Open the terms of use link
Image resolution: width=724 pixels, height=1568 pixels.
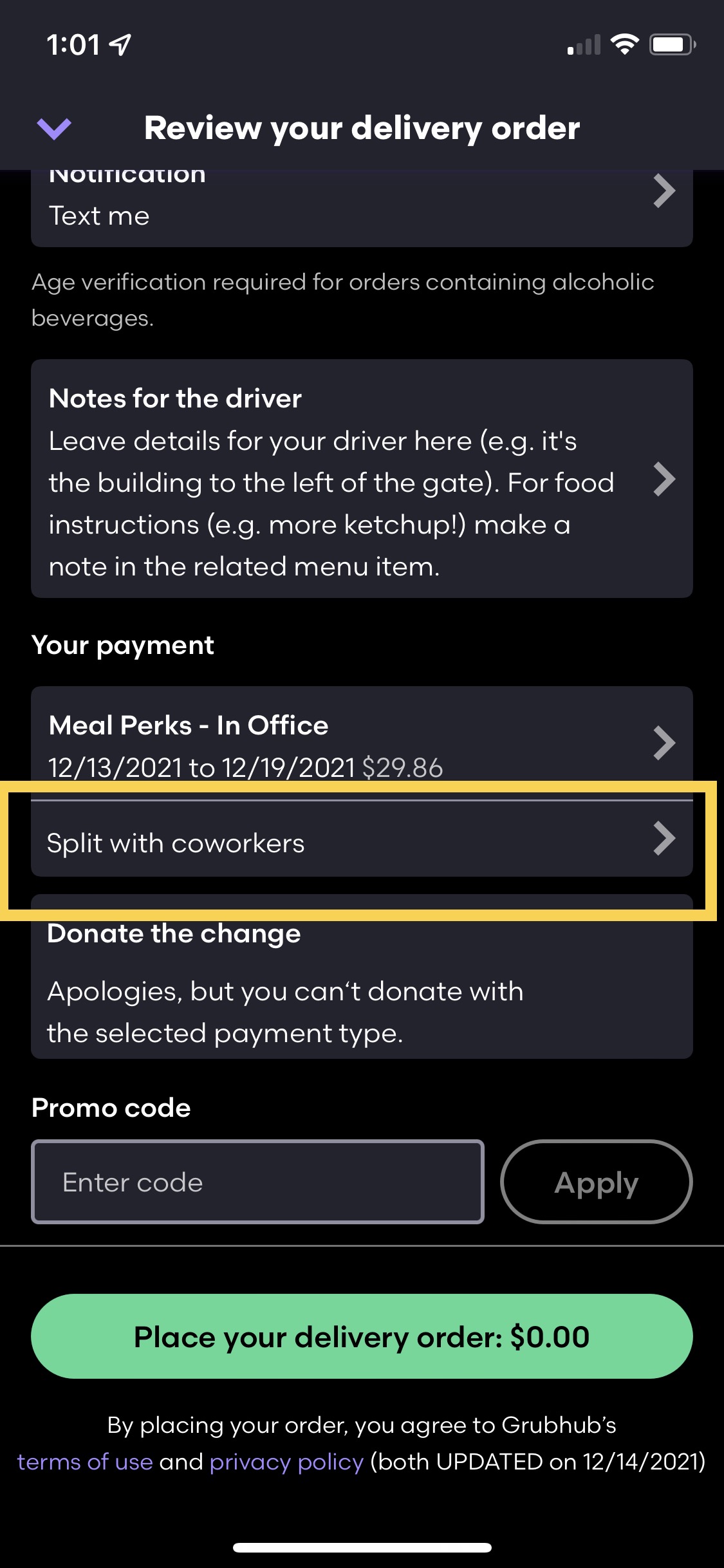[x=85, y=1462]
